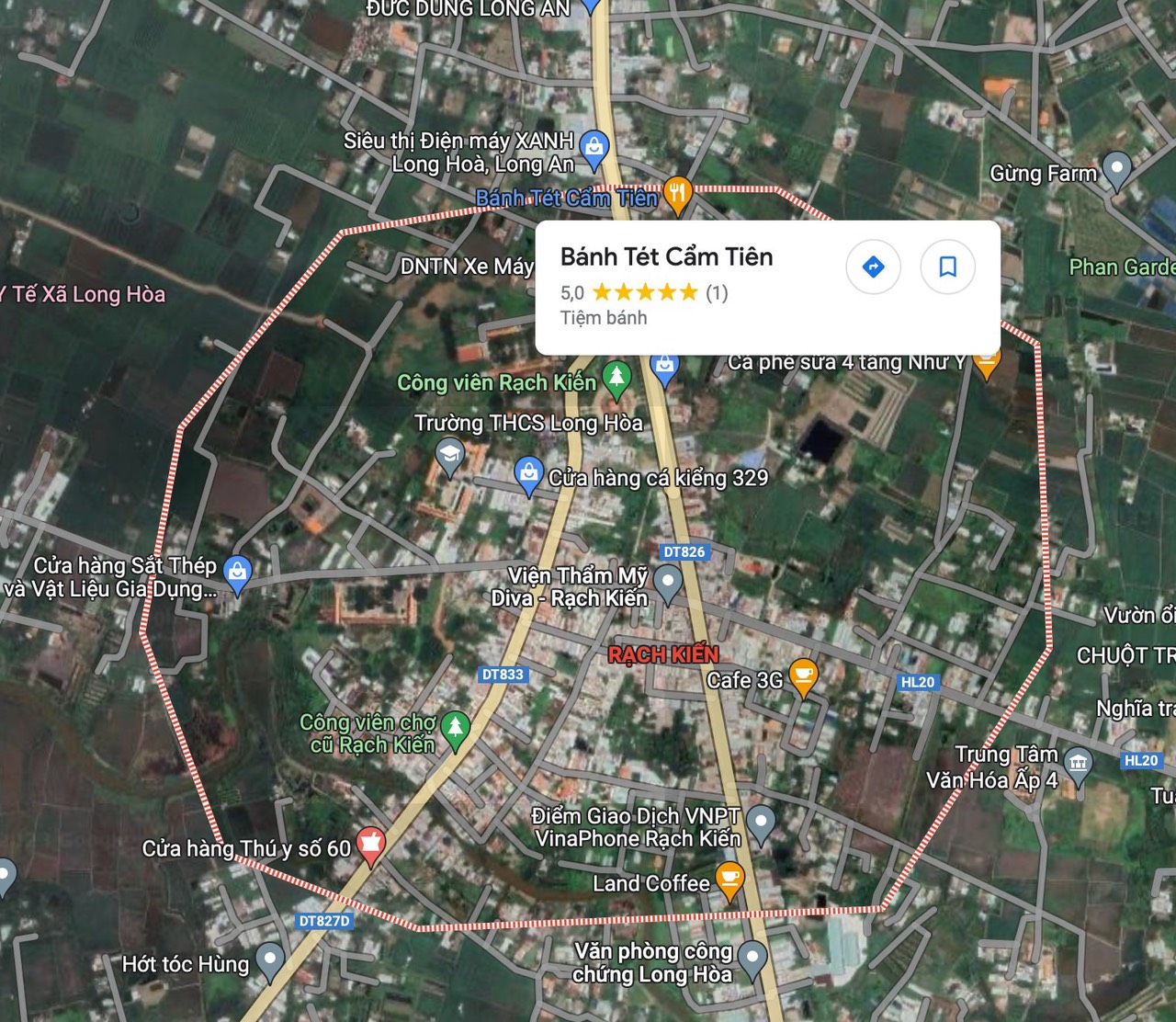1176x1022 pixels.
Task: Select the Siêu thị Điện máy XANH pin
Action: coord(594,148)
